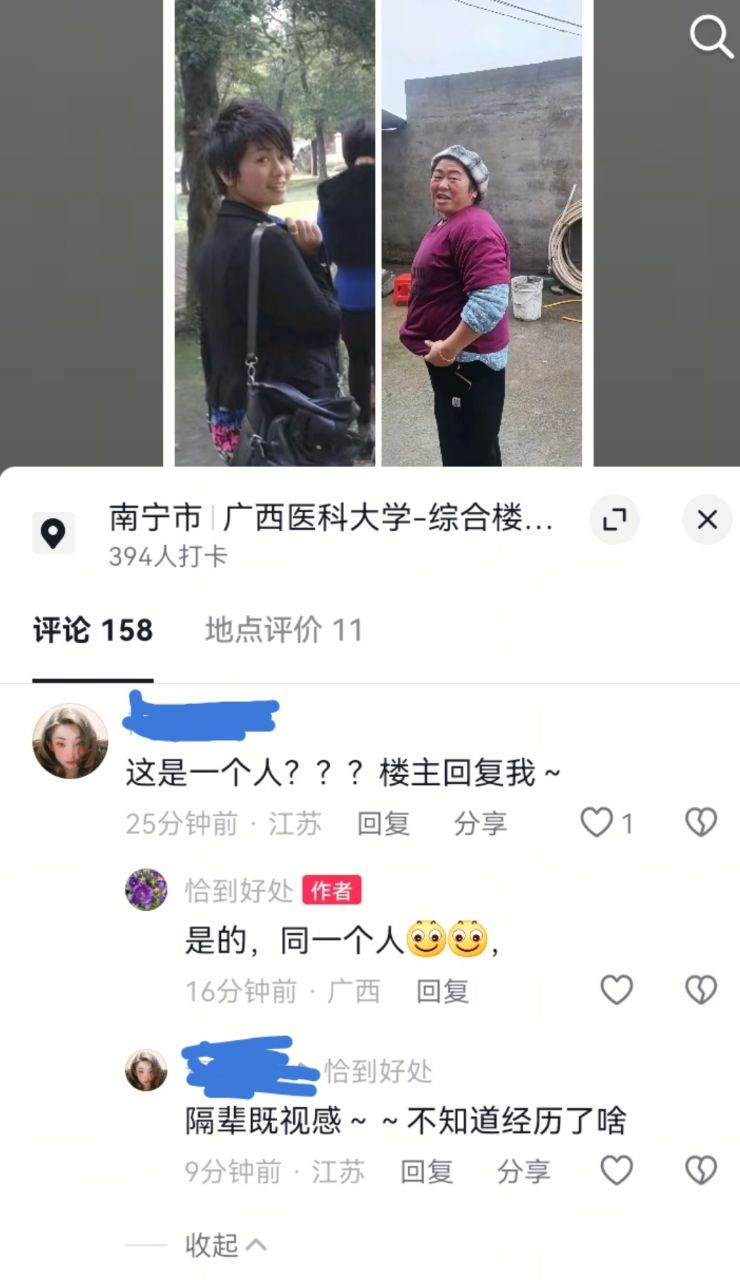740x1280 pixels.
Task: Select the 评论 158 tab
Action: (93, 630)
